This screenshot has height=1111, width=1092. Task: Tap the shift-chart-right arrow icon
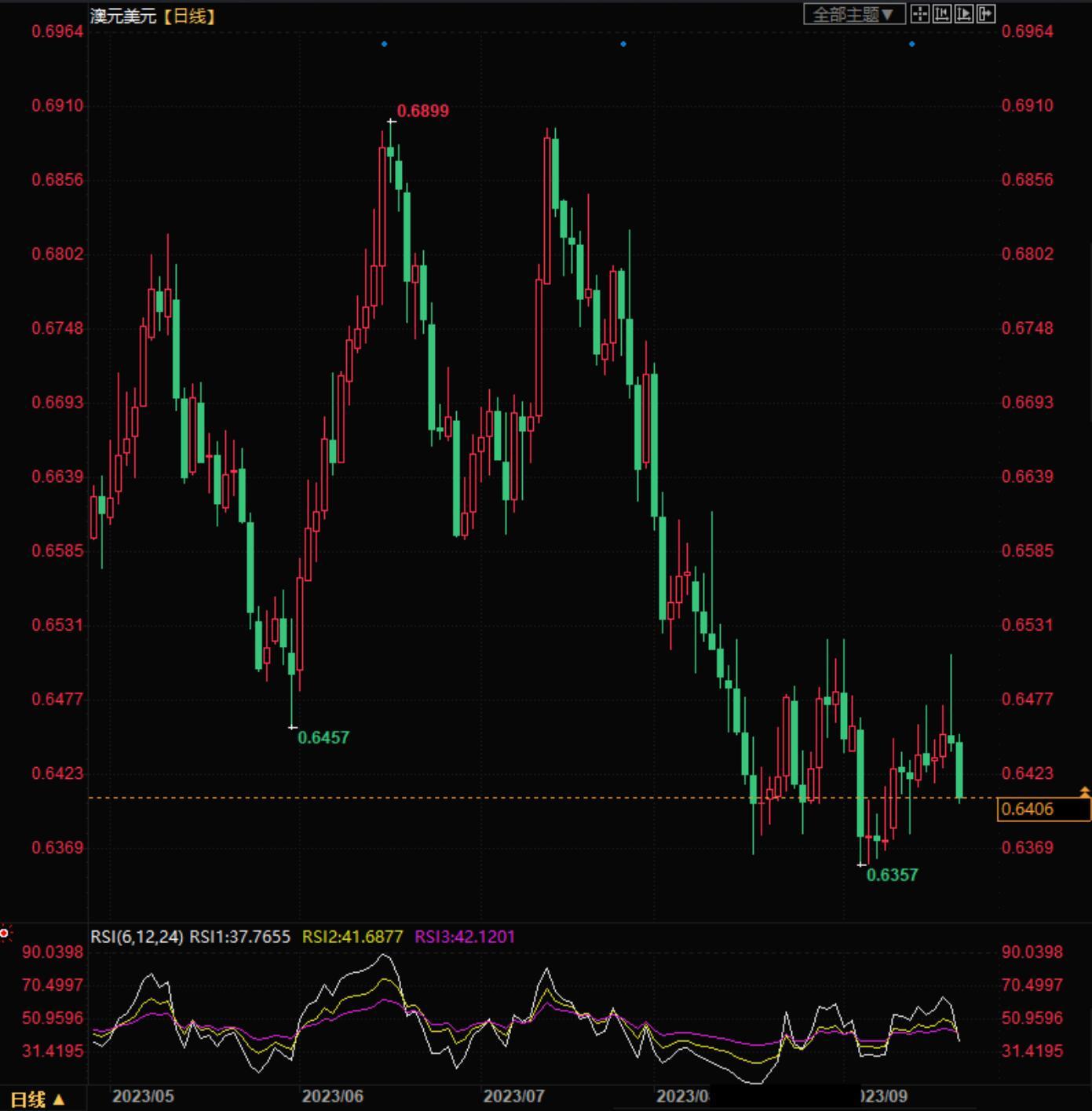(x=986, y=14)
